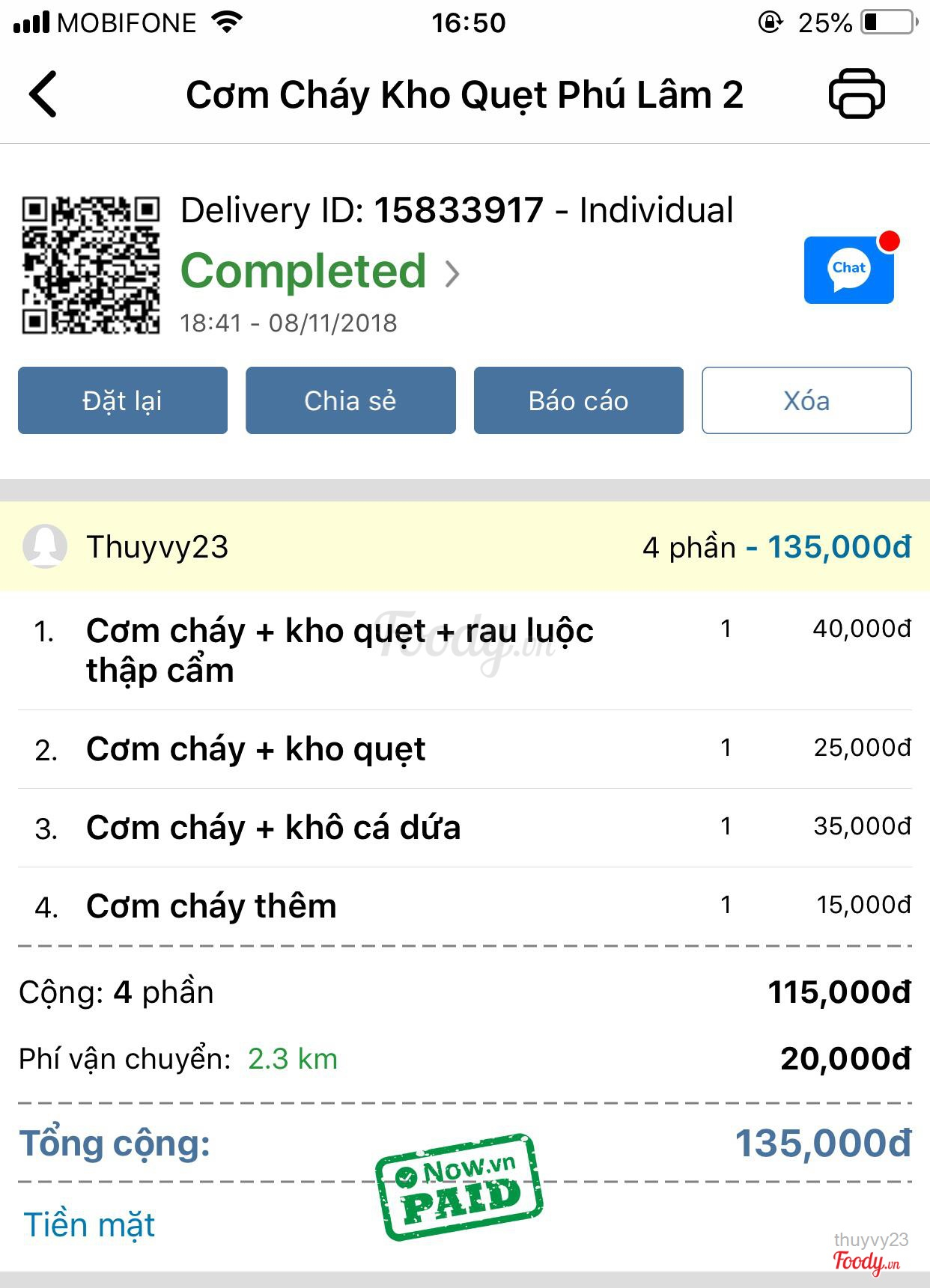Open Thuyvy23's order row

[464, 546]
